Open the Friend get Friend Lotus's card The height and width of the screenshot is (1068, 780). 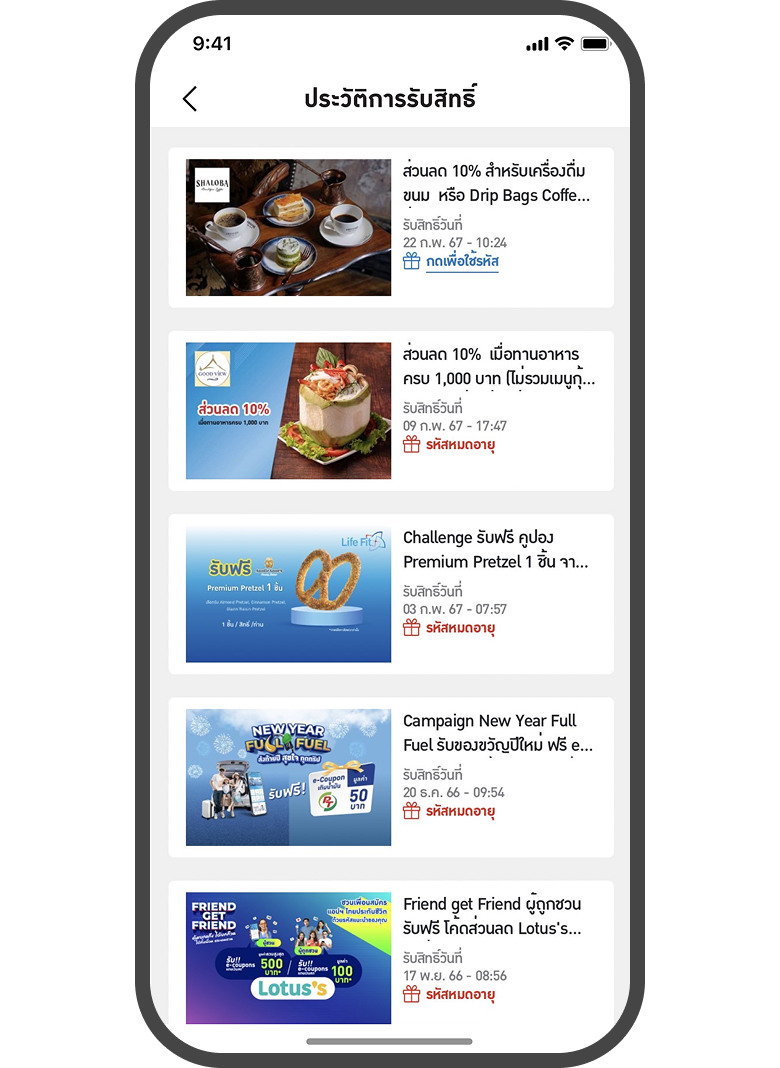pyautogui.click(x=390, y=957)
